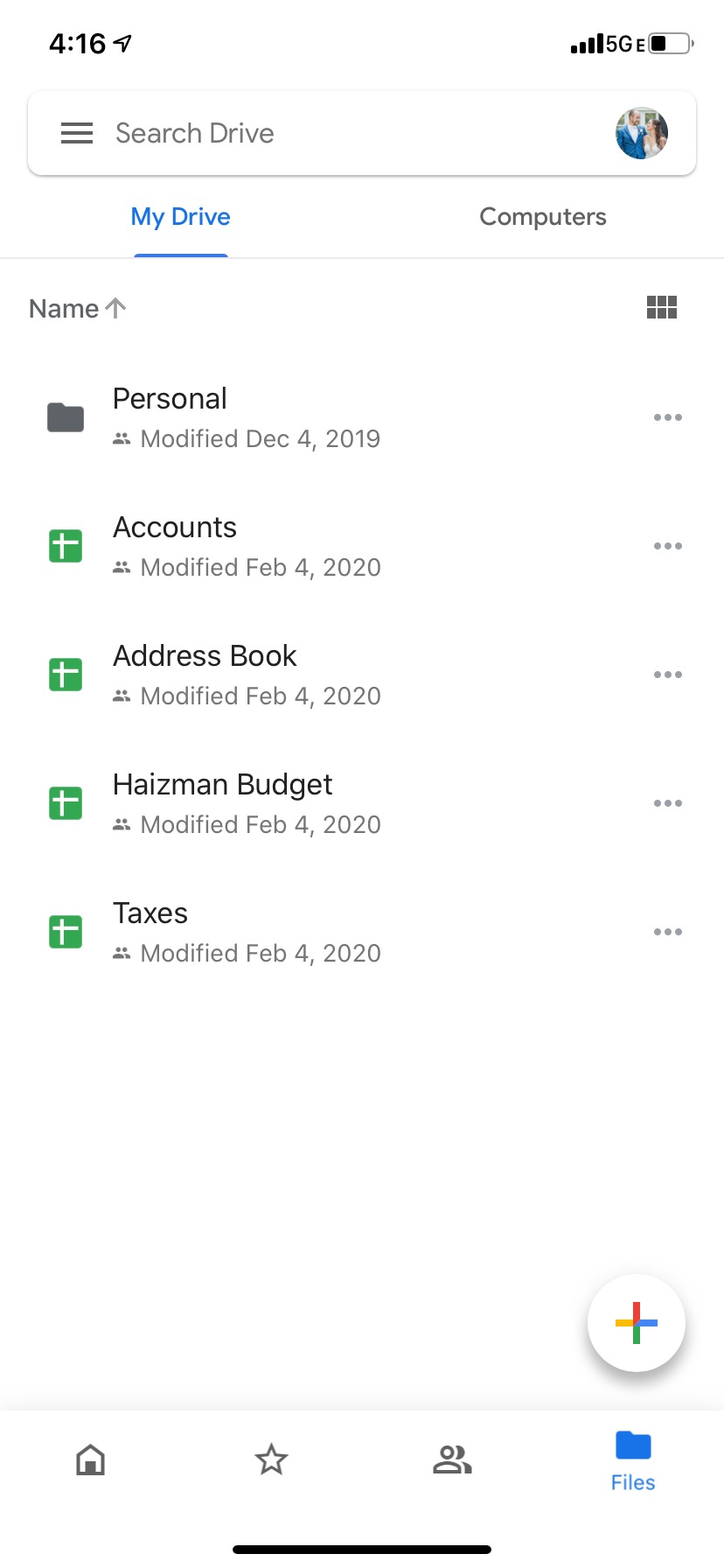Viewport: 724px width, 1568px height.
Task: Switch to the Computers tab
Action: click(543, 217)
